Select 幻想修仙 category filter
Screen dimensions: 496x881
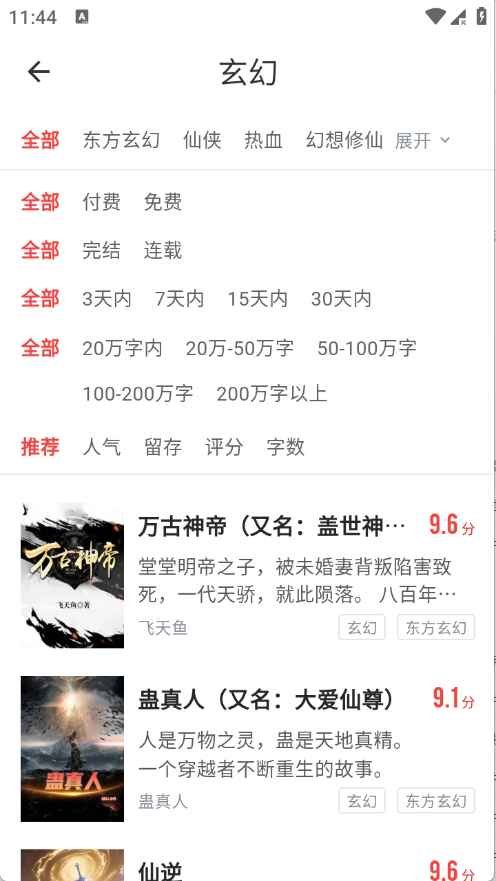click(x=344, y=140)
